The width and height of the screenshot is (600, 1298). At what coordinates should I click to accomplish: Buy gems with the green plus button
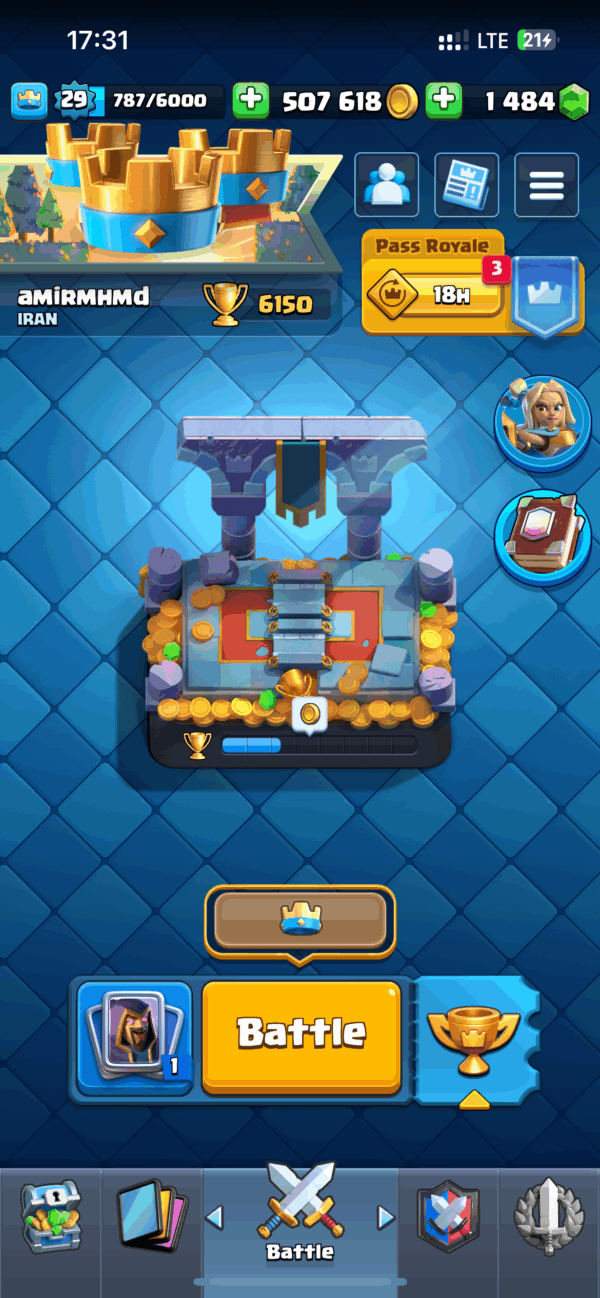click(x=443, y=100)
